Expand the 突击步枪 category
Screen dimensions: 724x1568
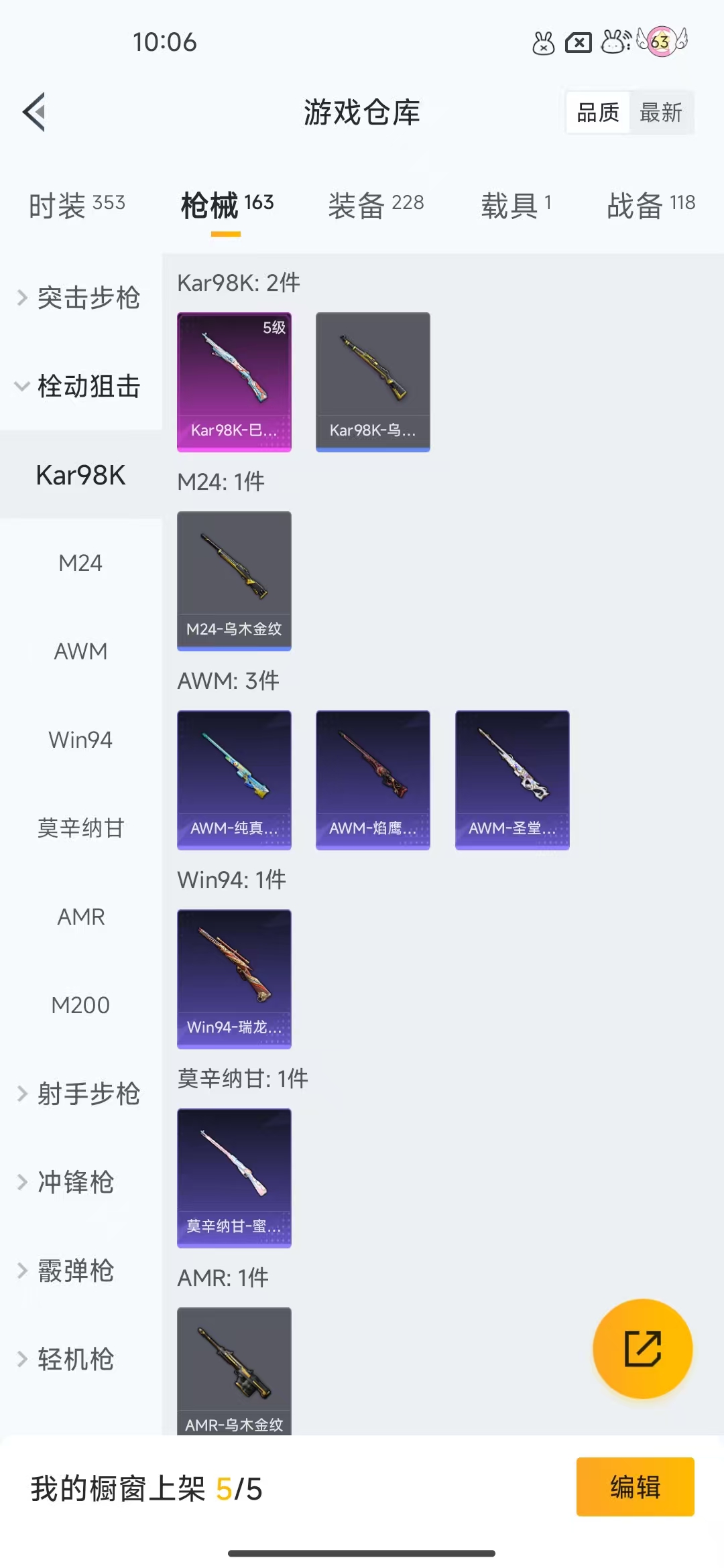(80, 298)
